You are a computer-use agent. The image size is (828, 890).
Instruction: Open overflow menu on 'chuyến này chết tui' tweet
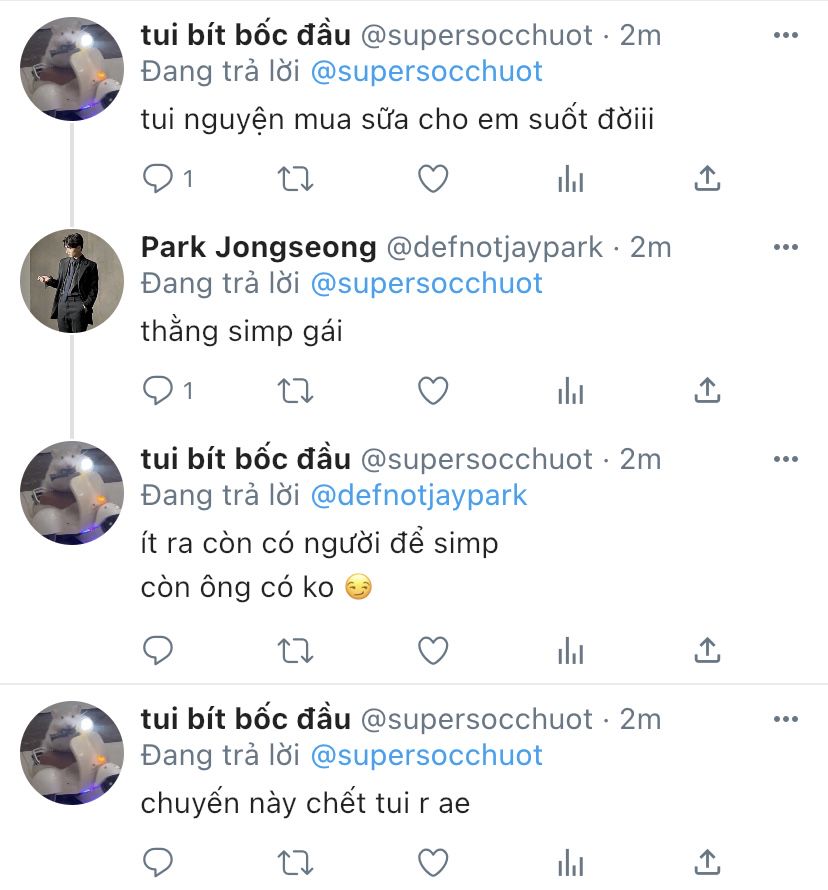click(x=786, y=718)
